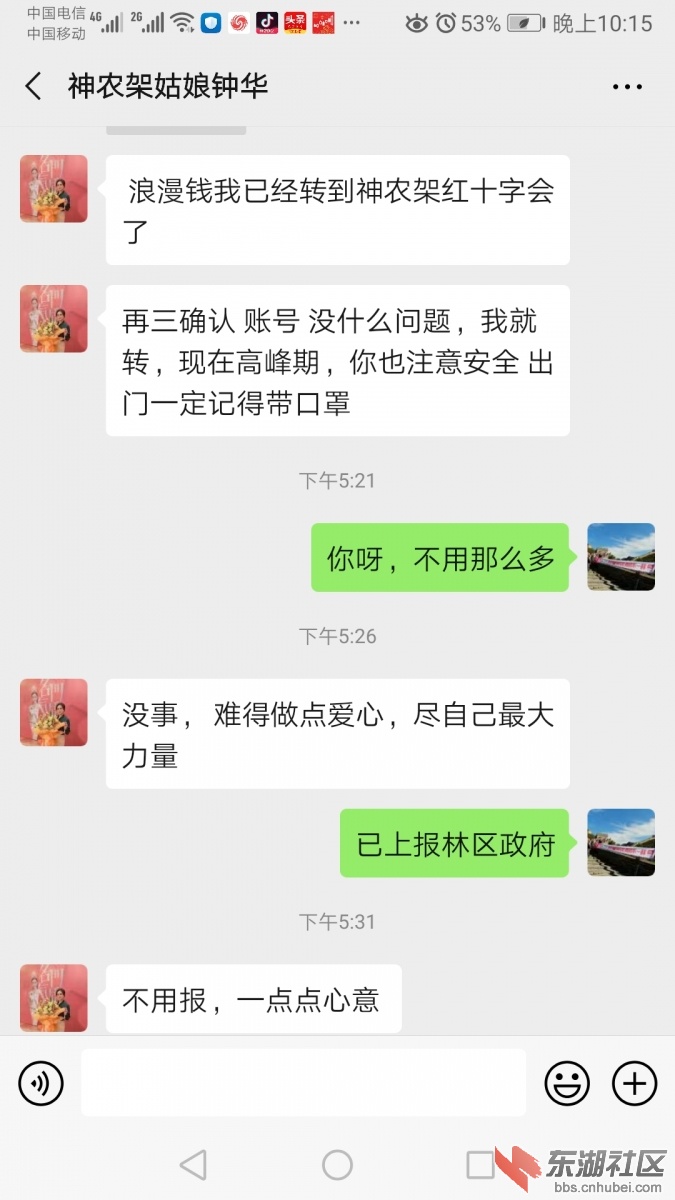Go back from the 神农架姑娘钟华 chat

33,86
